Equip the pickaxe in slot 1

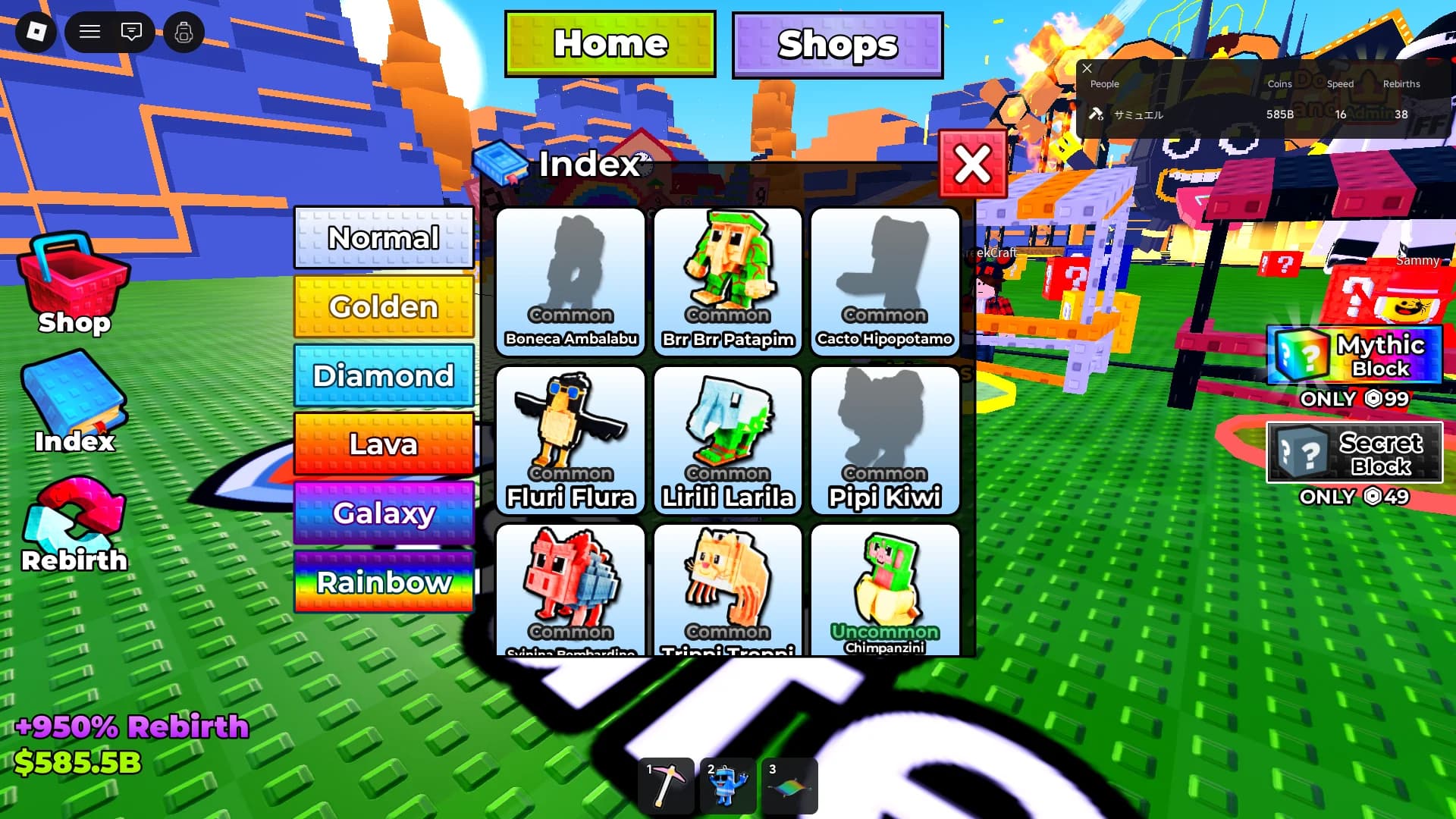click(666, 786)
